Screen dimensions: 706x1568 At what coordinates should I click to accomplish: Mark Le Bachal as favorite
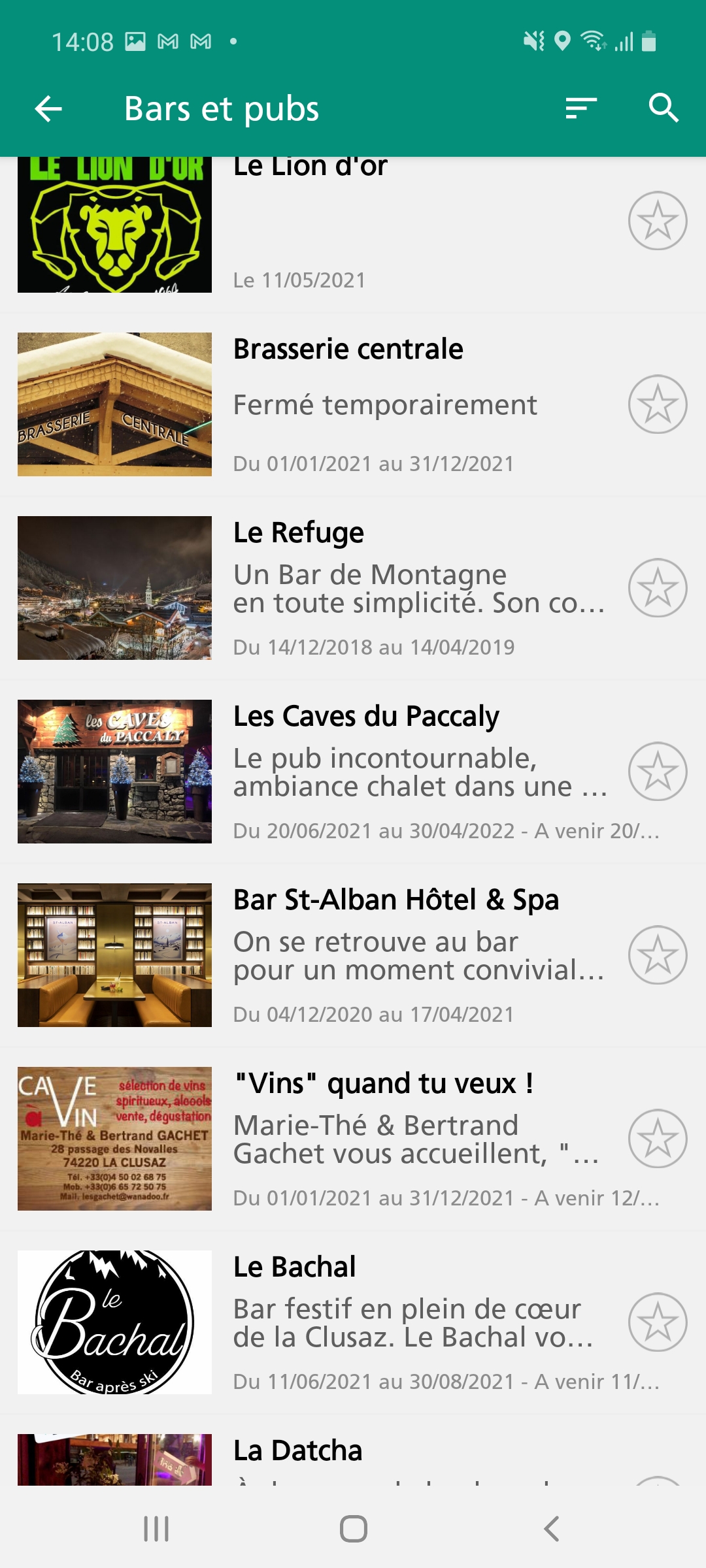point(657,1322)
